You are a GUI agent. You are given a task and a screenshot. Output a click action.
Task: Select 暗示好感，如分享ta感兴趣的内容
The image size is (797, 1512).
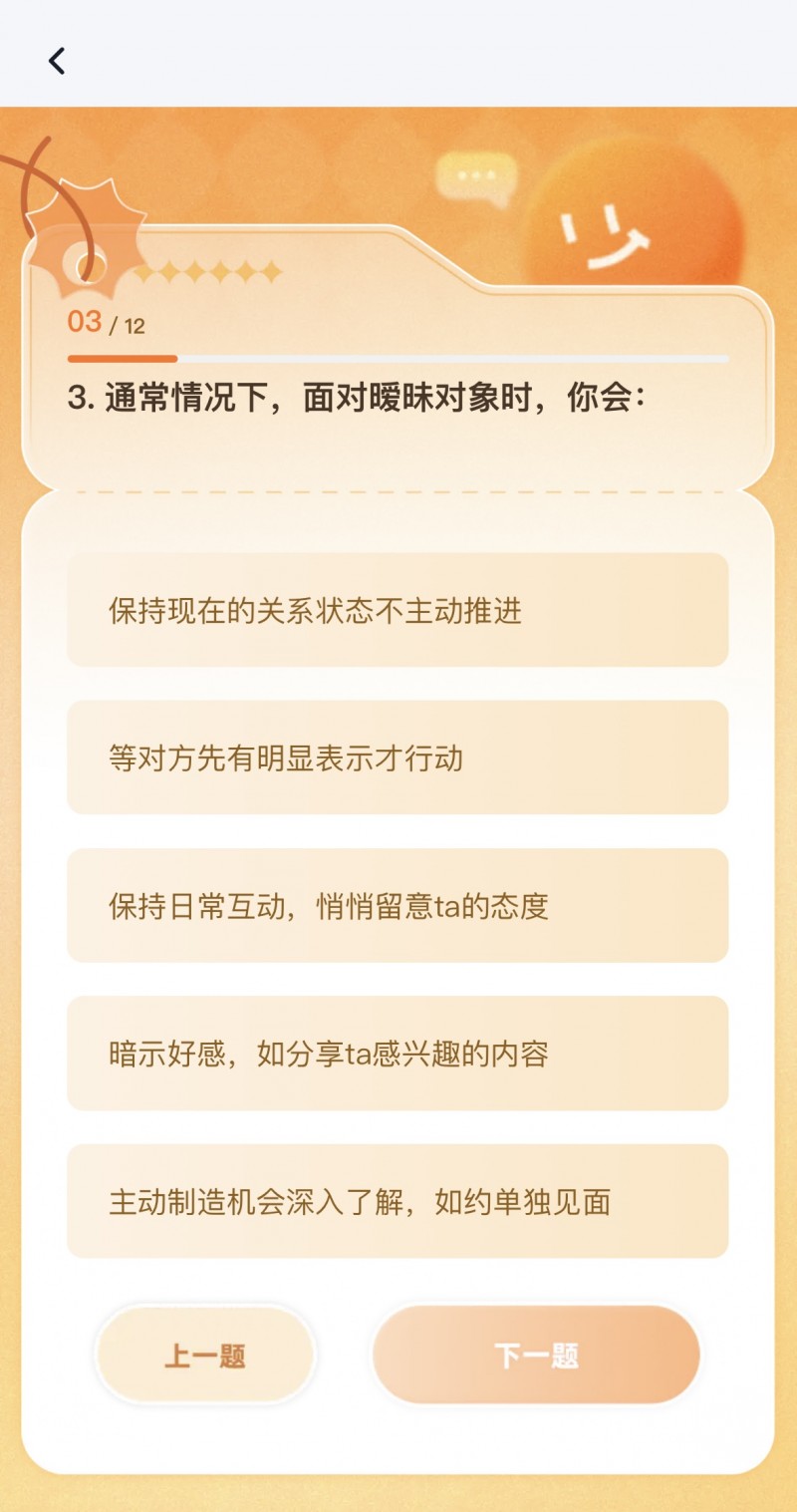coord(398,1053)
